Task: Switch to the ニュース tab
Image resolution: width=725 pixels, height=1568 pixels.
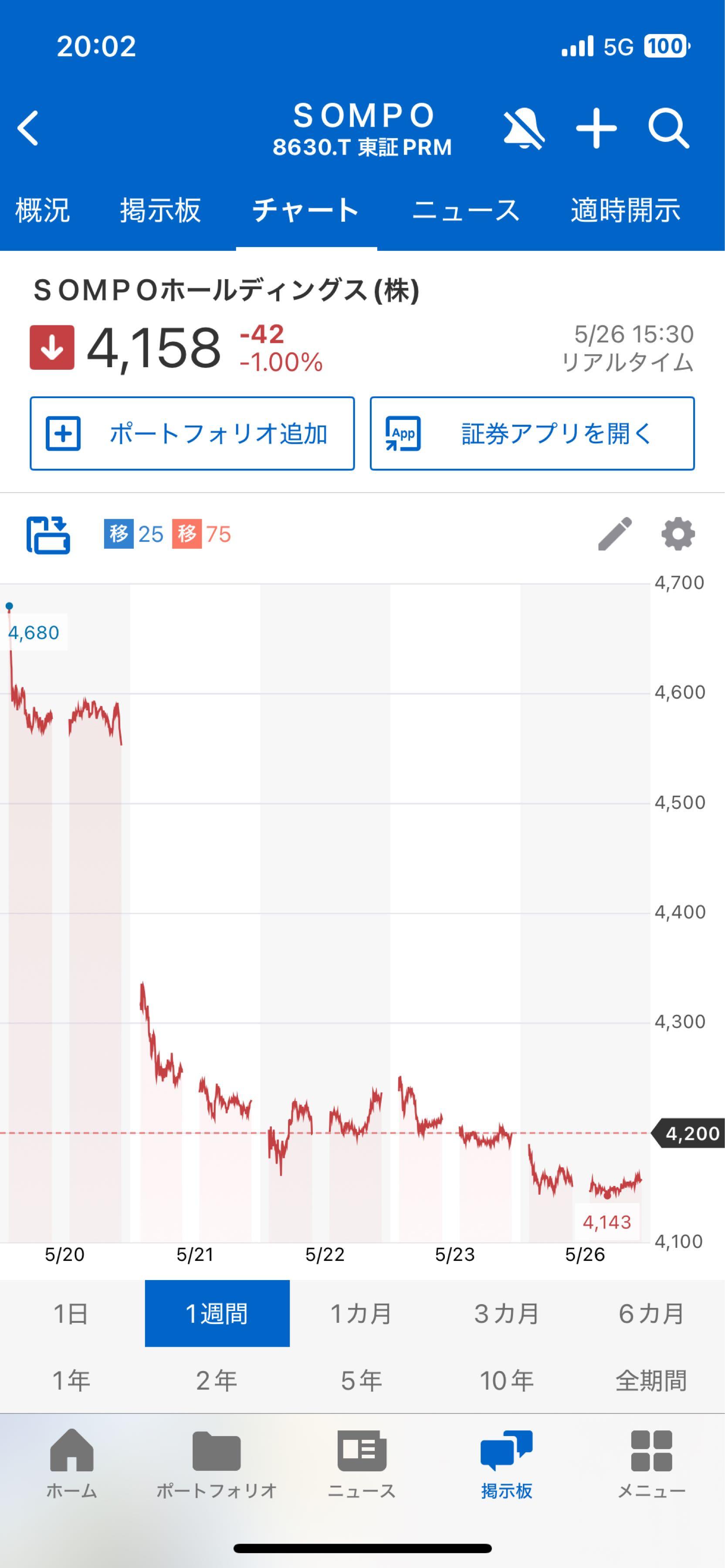Action: point(466,210)
